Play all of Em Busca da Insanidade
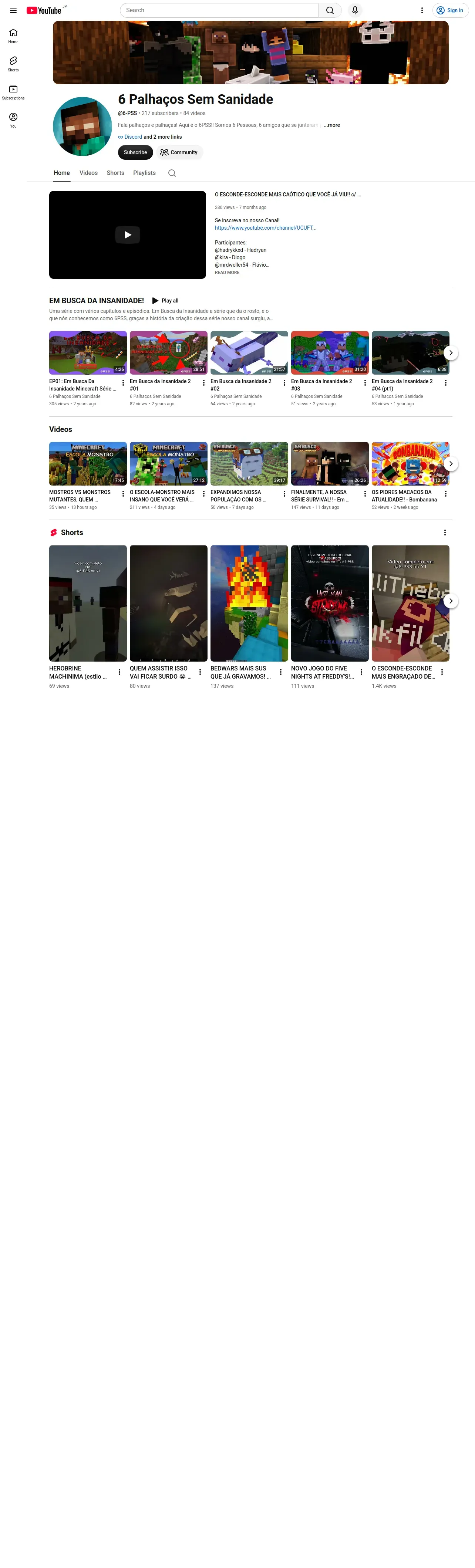 pos(165,301)
